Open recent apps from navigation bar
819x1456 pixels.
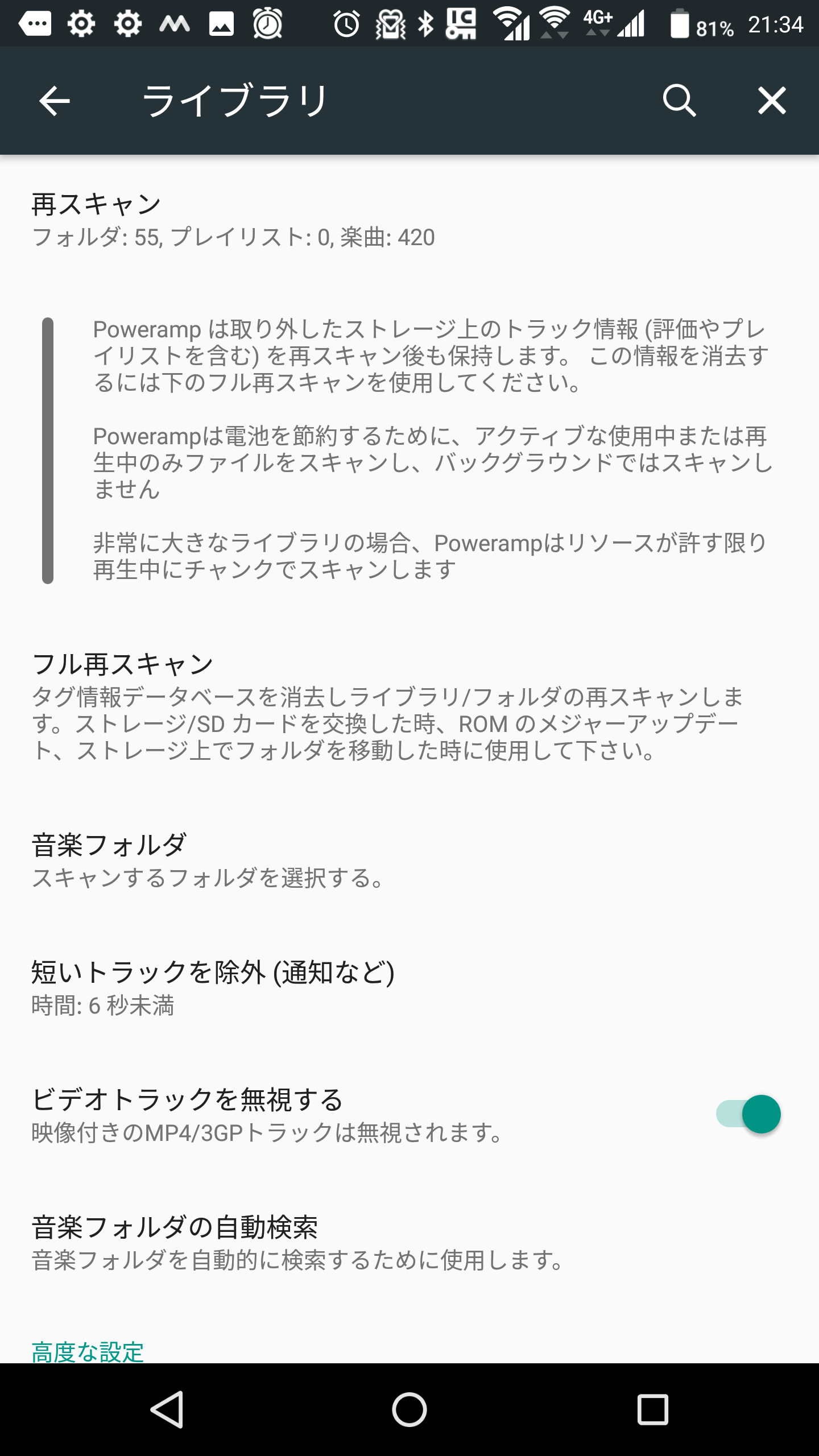click(652, 1410)
